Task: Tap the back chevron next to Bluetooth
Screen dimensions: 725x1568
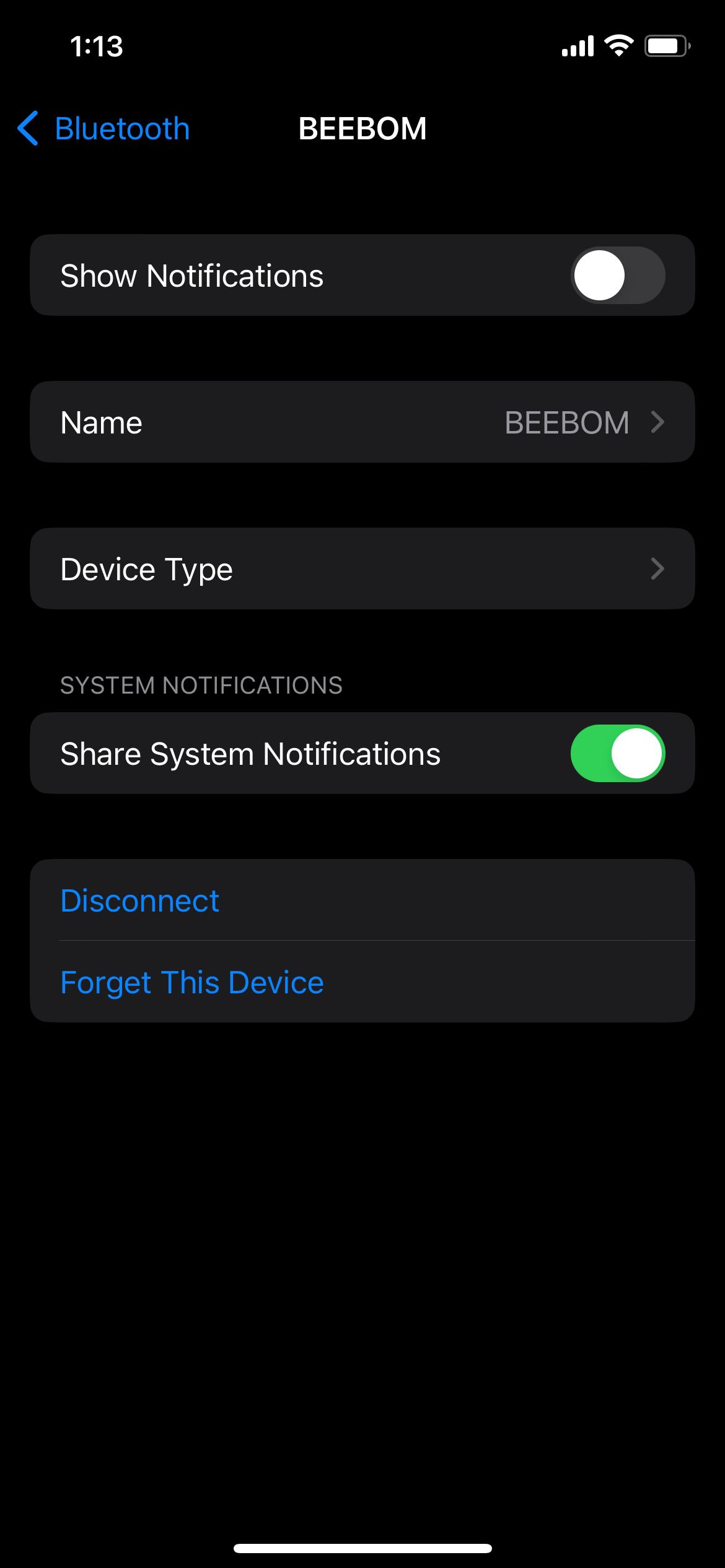Action: pyautogui.click(x=28, y=128)
